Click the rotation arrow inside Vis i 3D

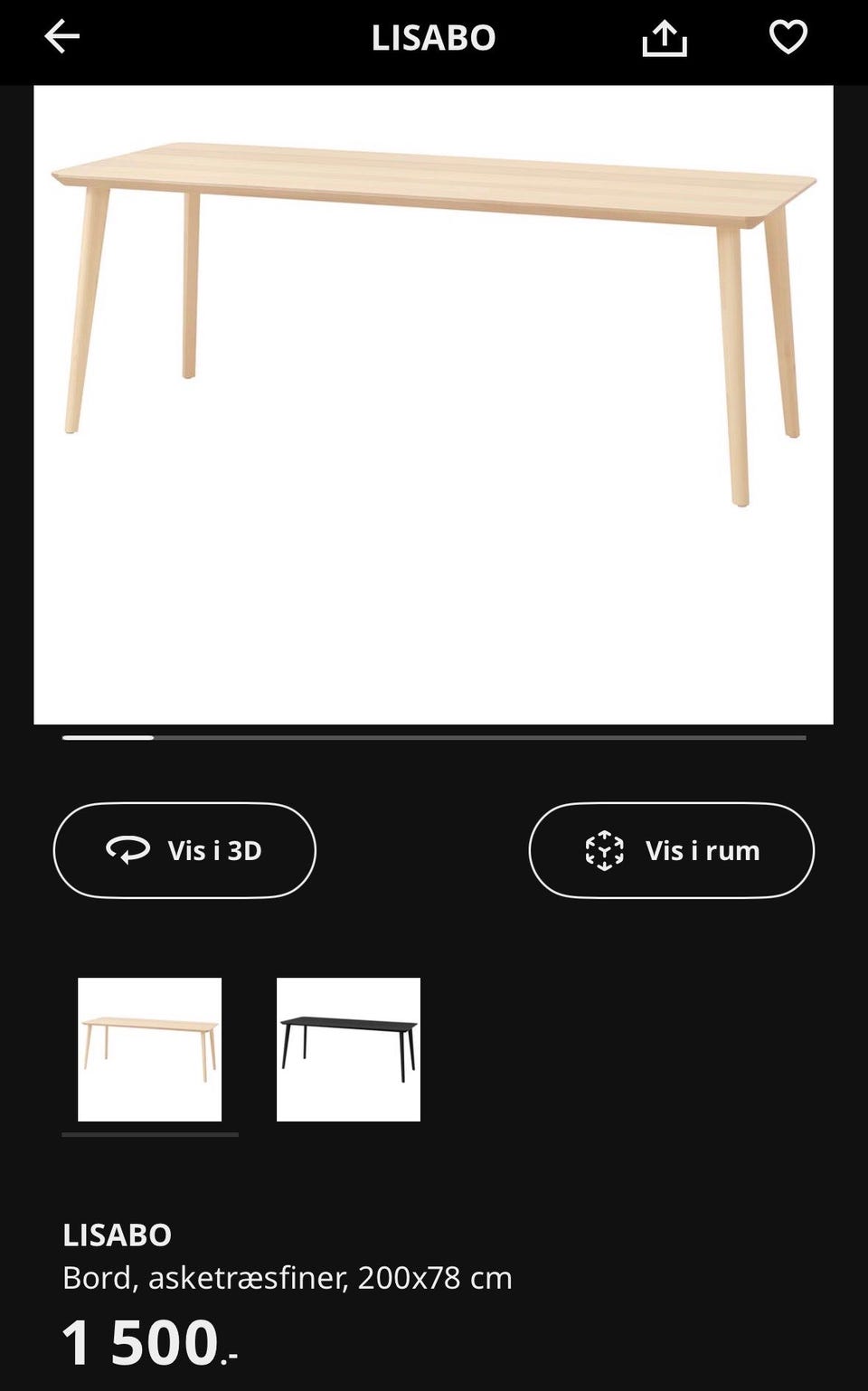pos(128,850)
